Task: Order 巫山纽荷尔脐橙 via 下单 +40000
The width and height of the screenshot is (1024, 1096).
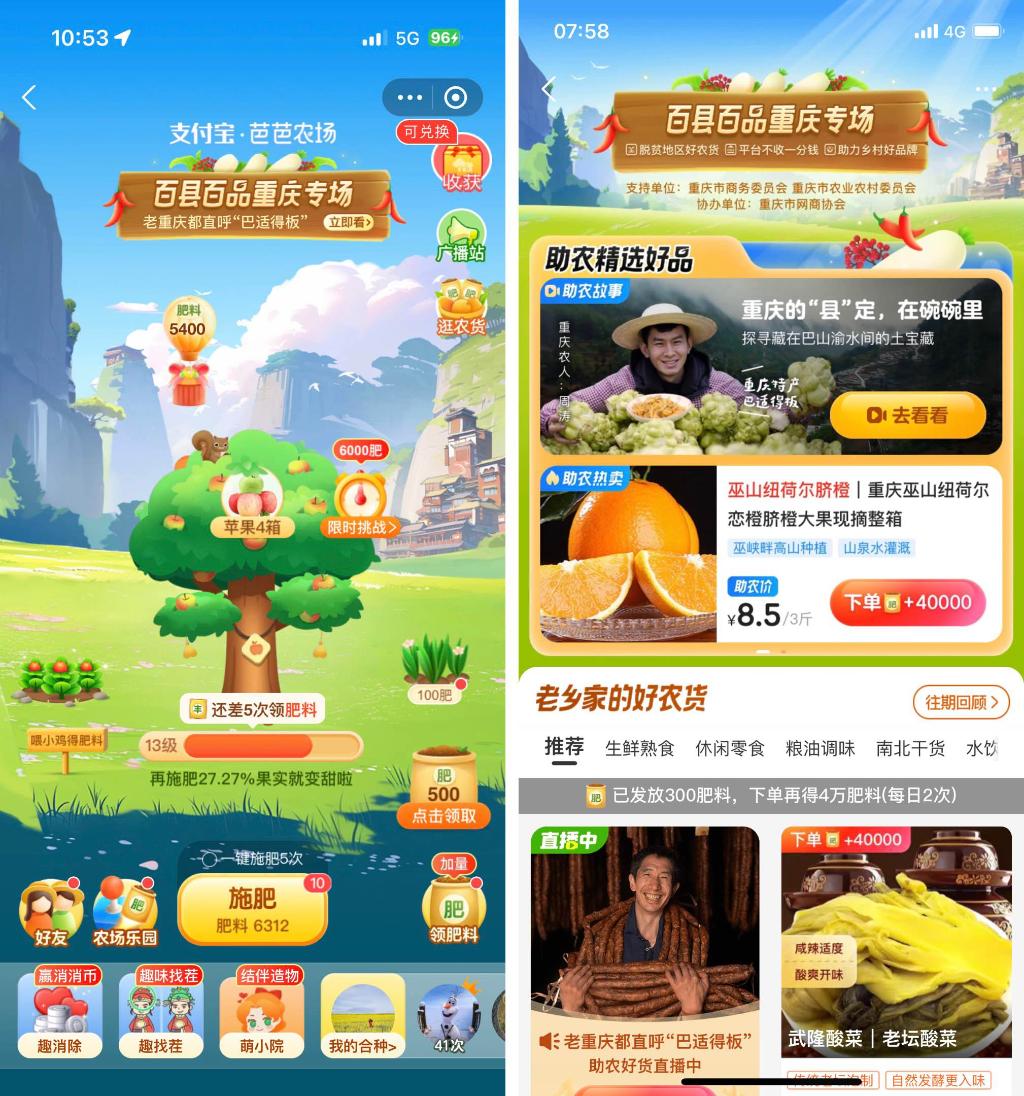Action: 907,602
